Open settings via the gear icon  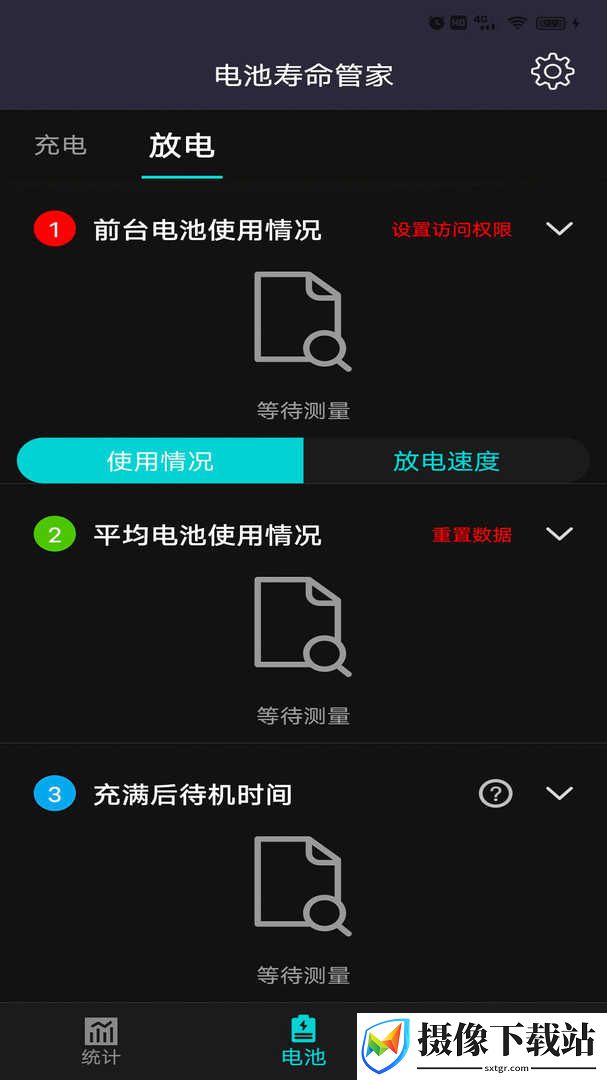point(552,72)
